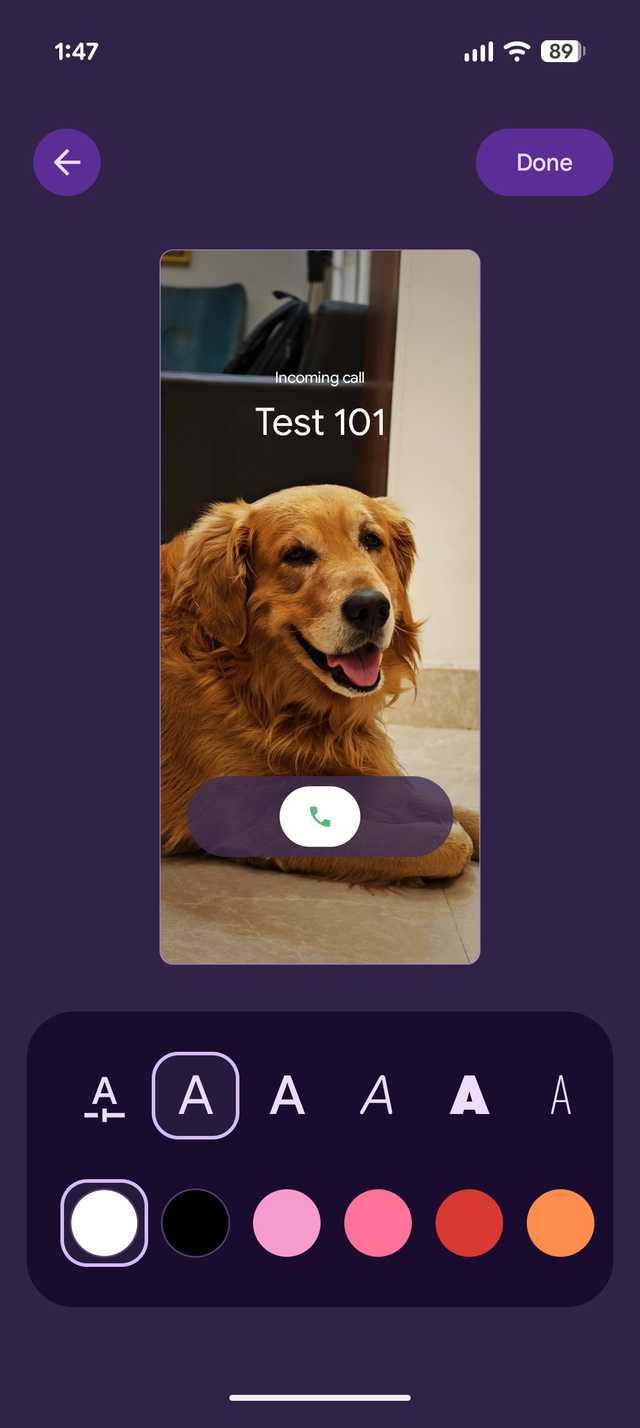
Task: Select the regular sans-serif font style
Action: 195,1096
